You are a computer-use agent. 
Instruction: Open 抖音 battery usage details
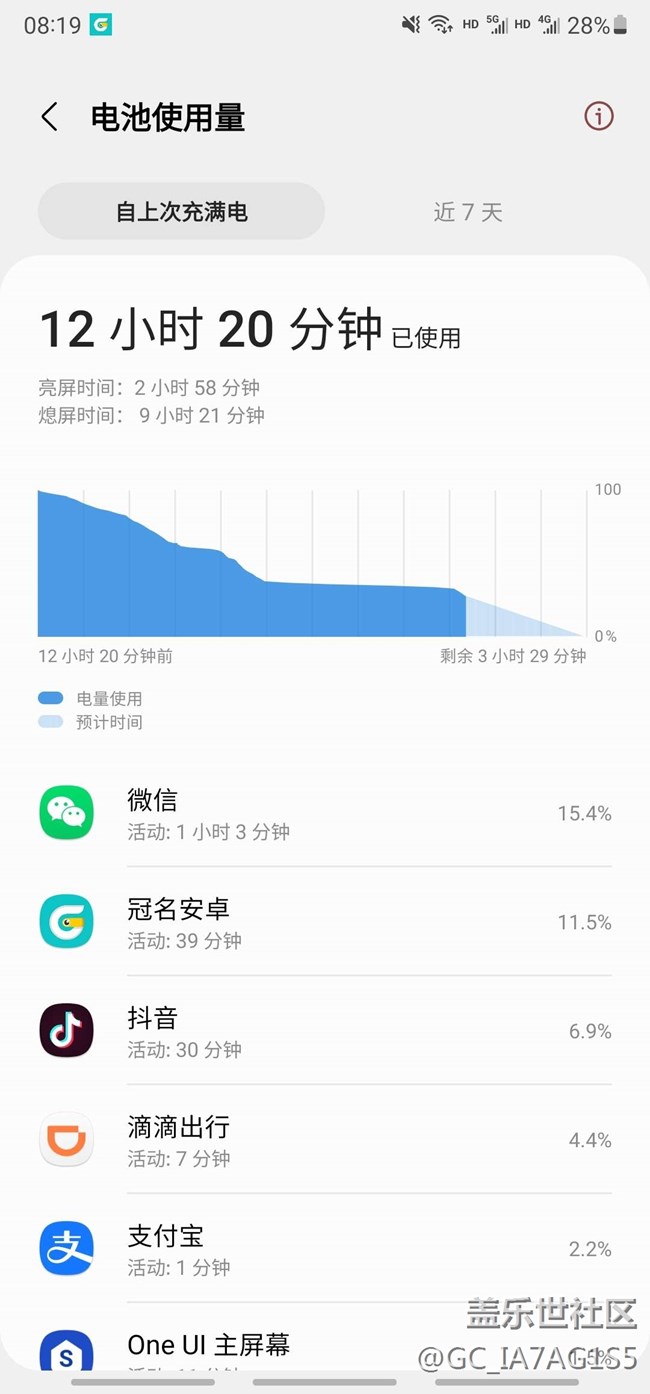tap(325, 1031)
